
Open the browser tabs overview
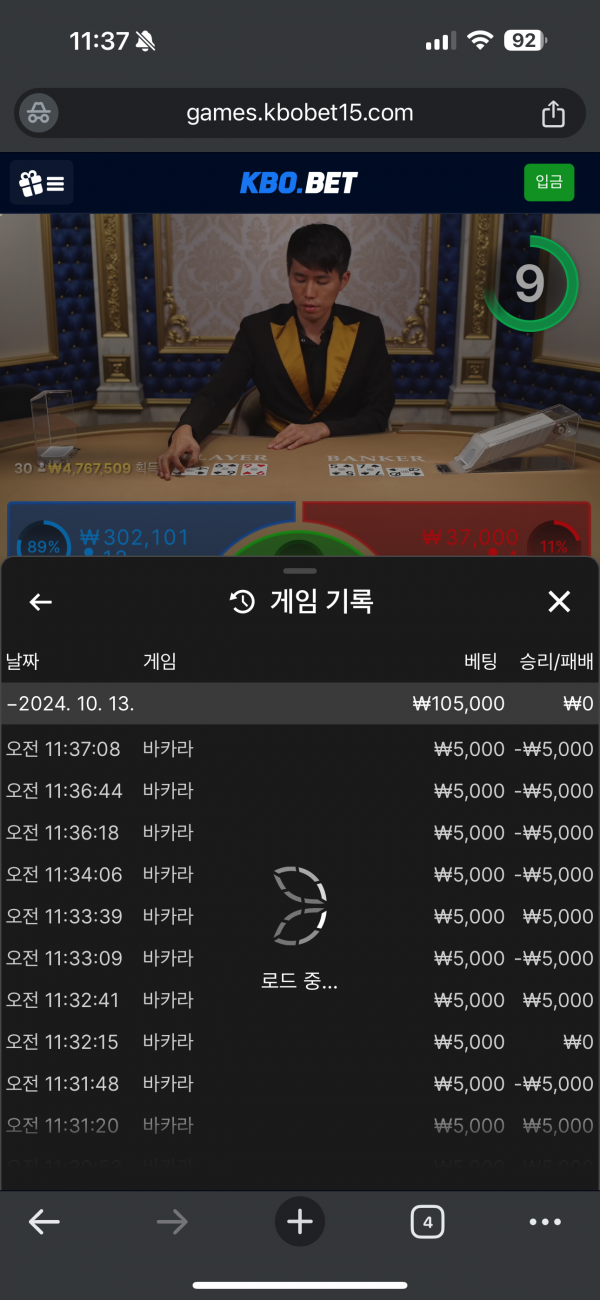[427, 1222]
